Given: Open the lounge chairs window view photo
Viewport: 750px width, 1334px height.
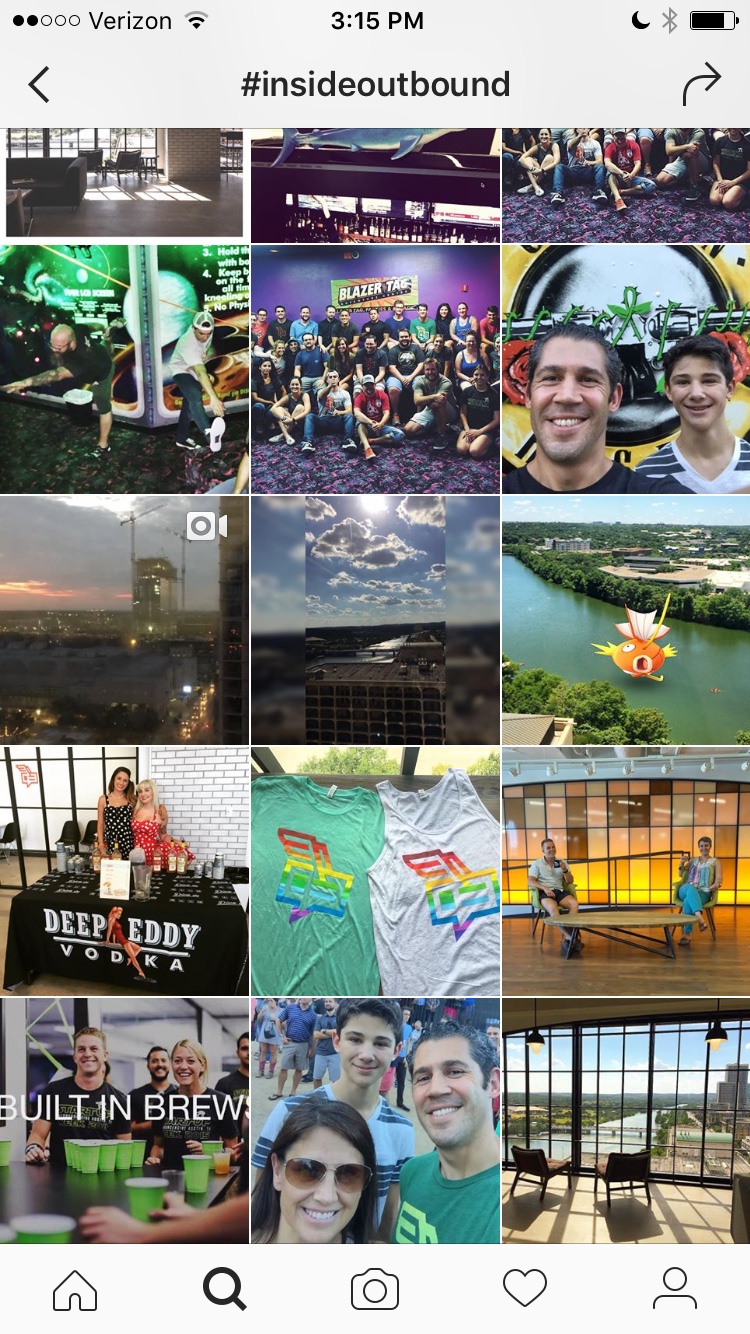Looking at the screenshot, I should coord(626,1120).
